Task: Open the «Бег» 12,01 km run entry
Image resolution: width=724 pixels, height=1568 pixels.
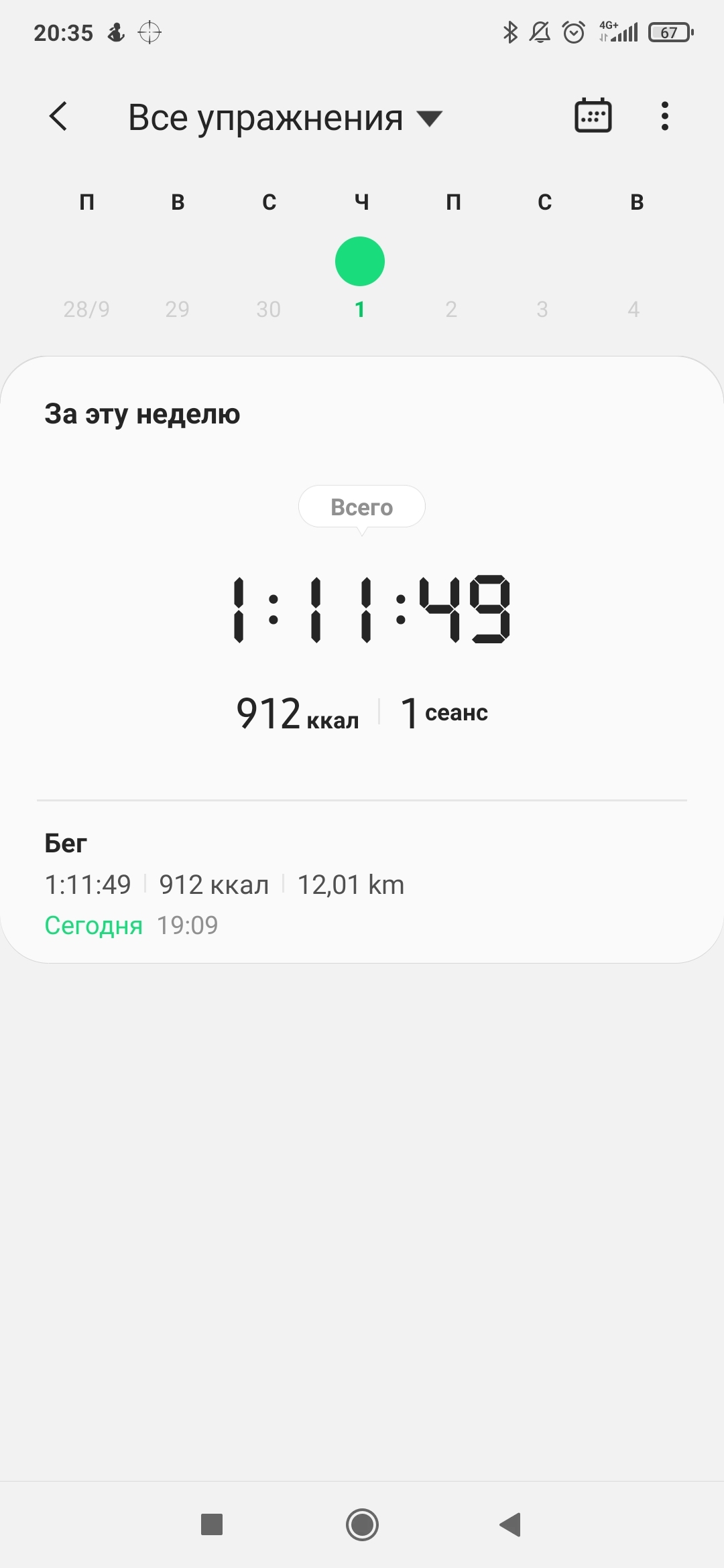Action: click(361, 883)
